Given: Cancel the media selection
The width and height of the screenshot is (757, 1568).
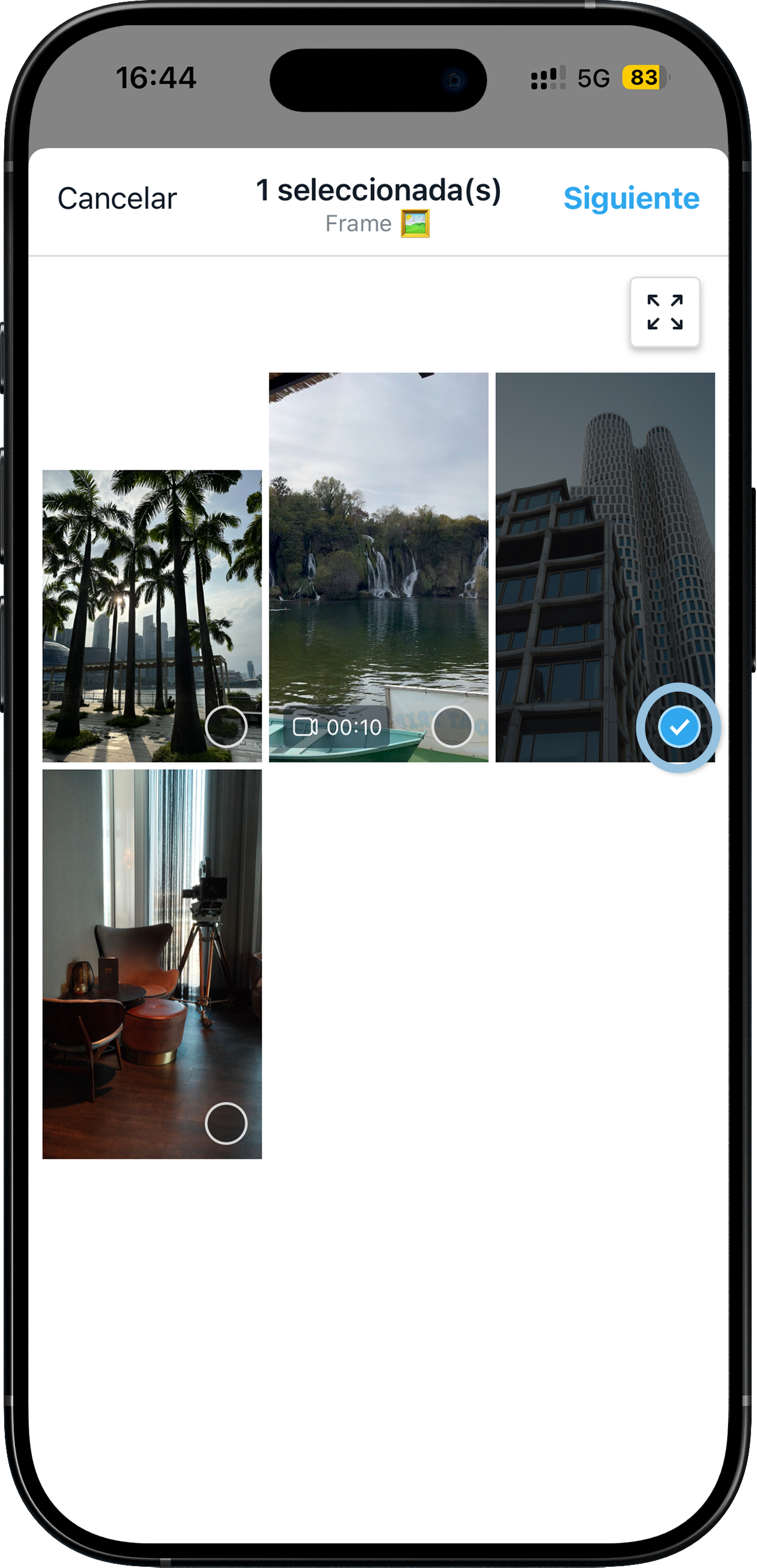Looking at the screenshot, I should click(117, 198).
